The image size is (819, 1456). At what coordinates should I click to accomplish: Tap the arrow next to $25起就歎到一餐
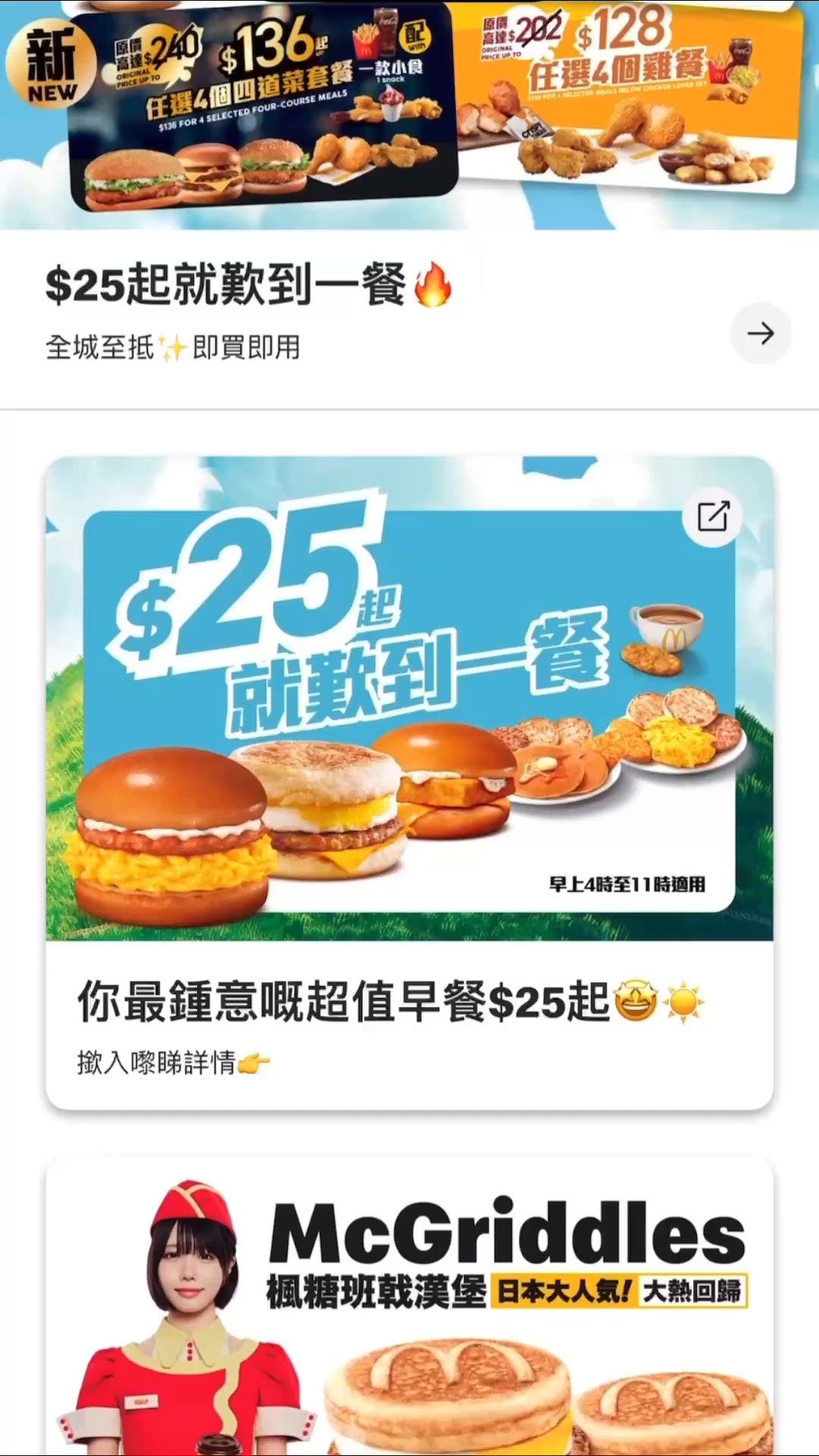pos(760,333)
